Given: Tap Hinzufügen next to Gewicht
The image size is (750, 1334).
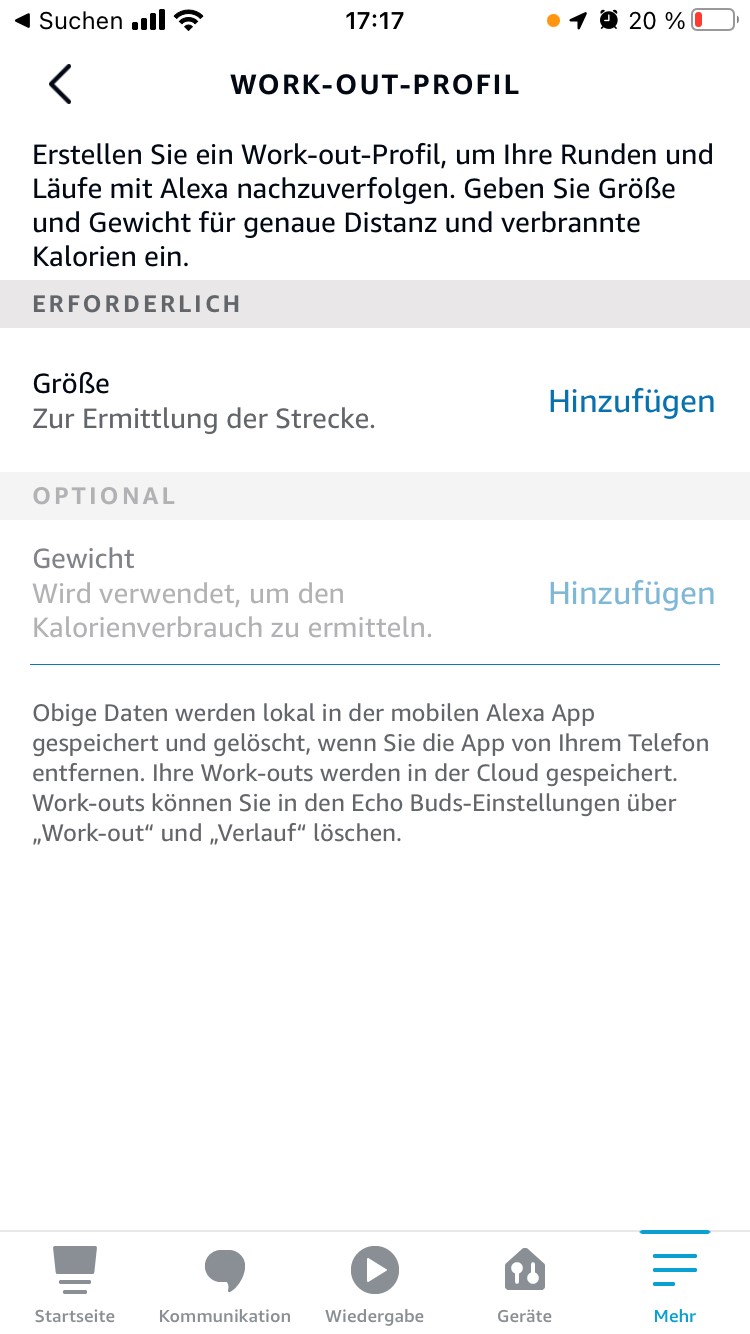Looking at the screenshot, I should click(631, 593).
